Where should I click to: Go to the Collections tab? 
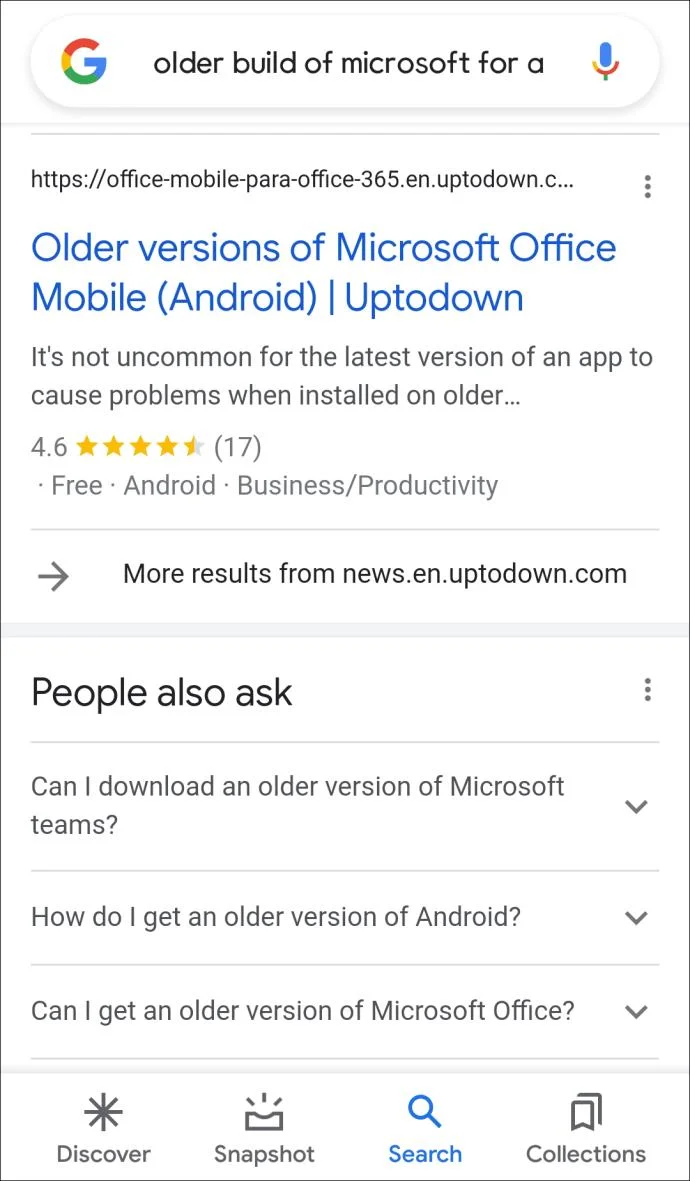(586, 1129)
